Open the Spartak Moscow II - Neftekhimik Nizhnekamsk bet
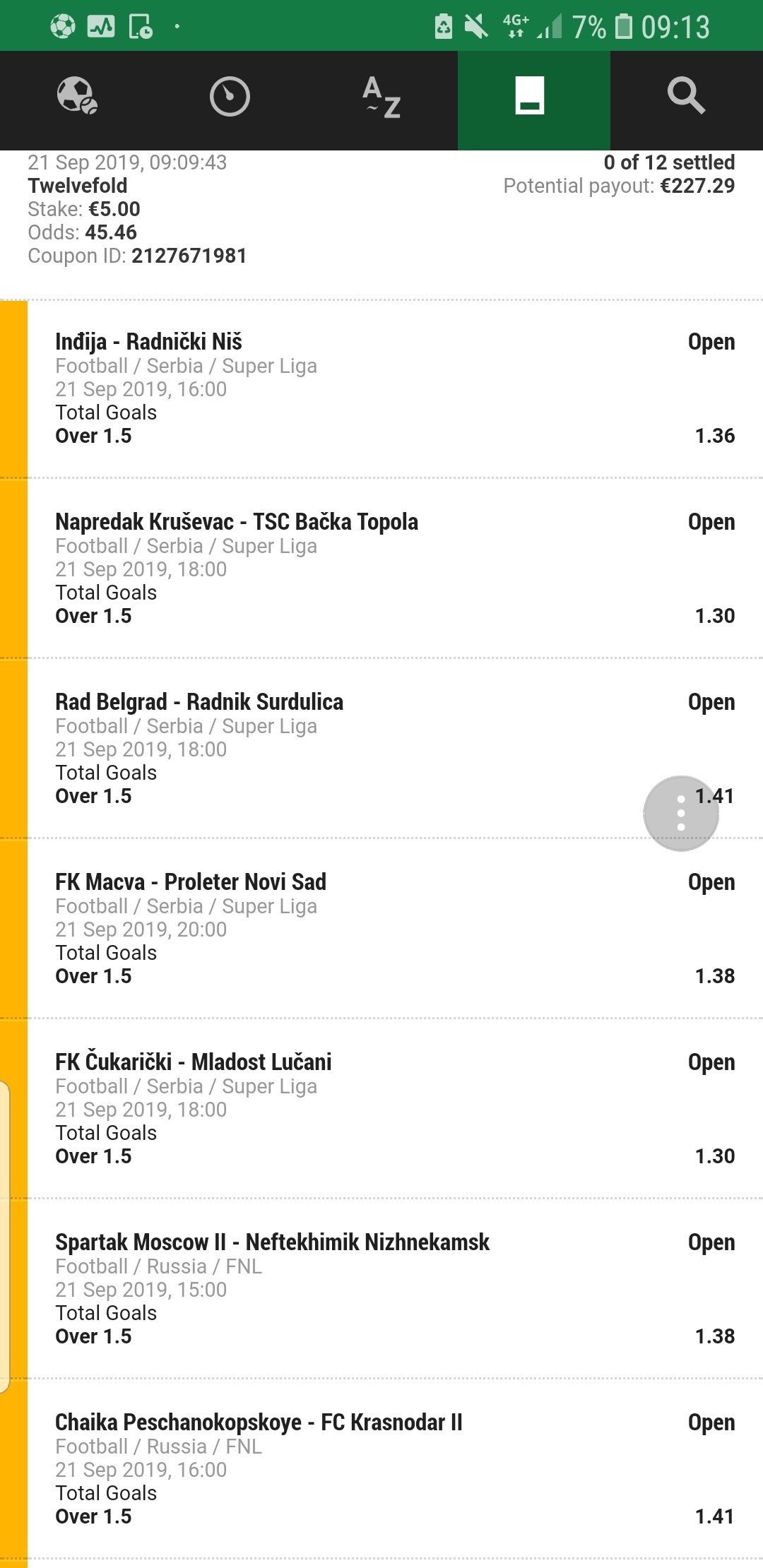The image size is (763, 1568). (381, 1289)
